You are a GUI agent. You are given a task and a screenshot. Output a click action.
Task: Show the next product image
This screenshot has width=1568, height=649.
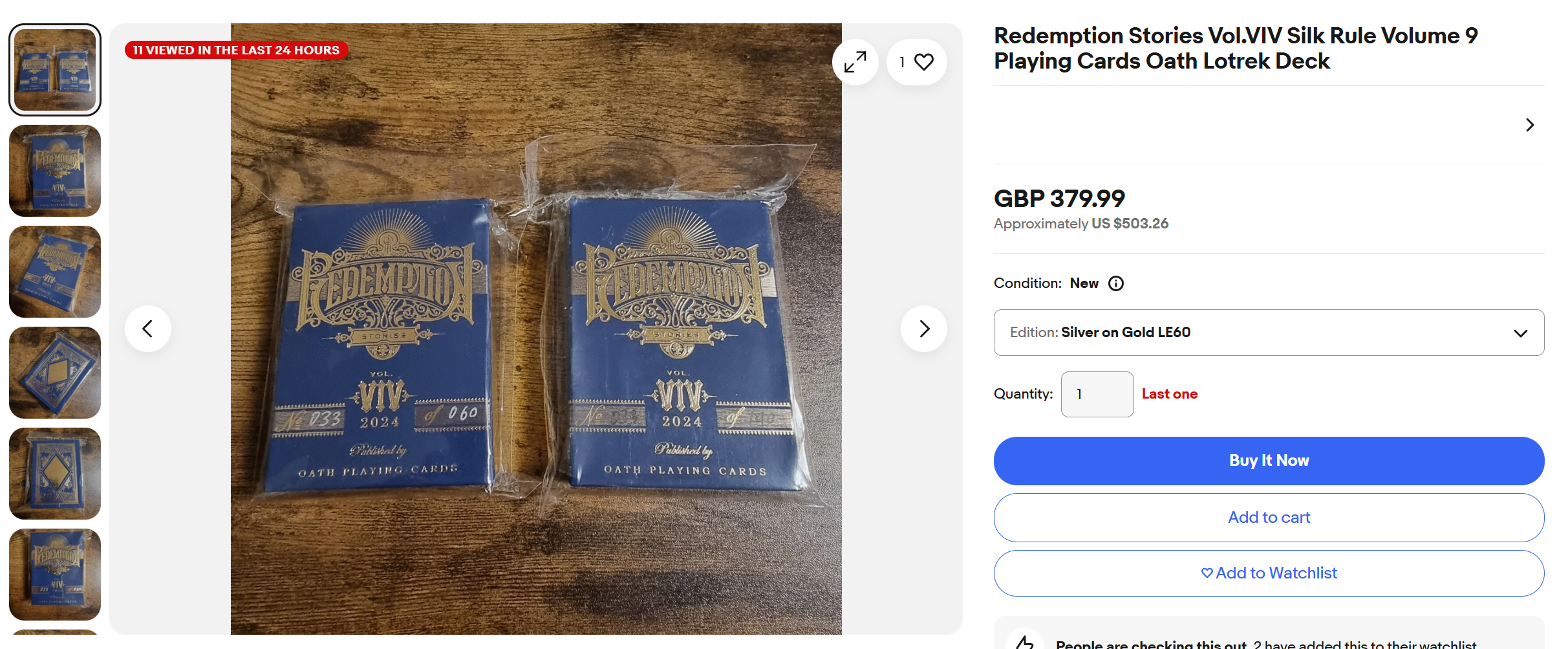(x=923, y=329)
